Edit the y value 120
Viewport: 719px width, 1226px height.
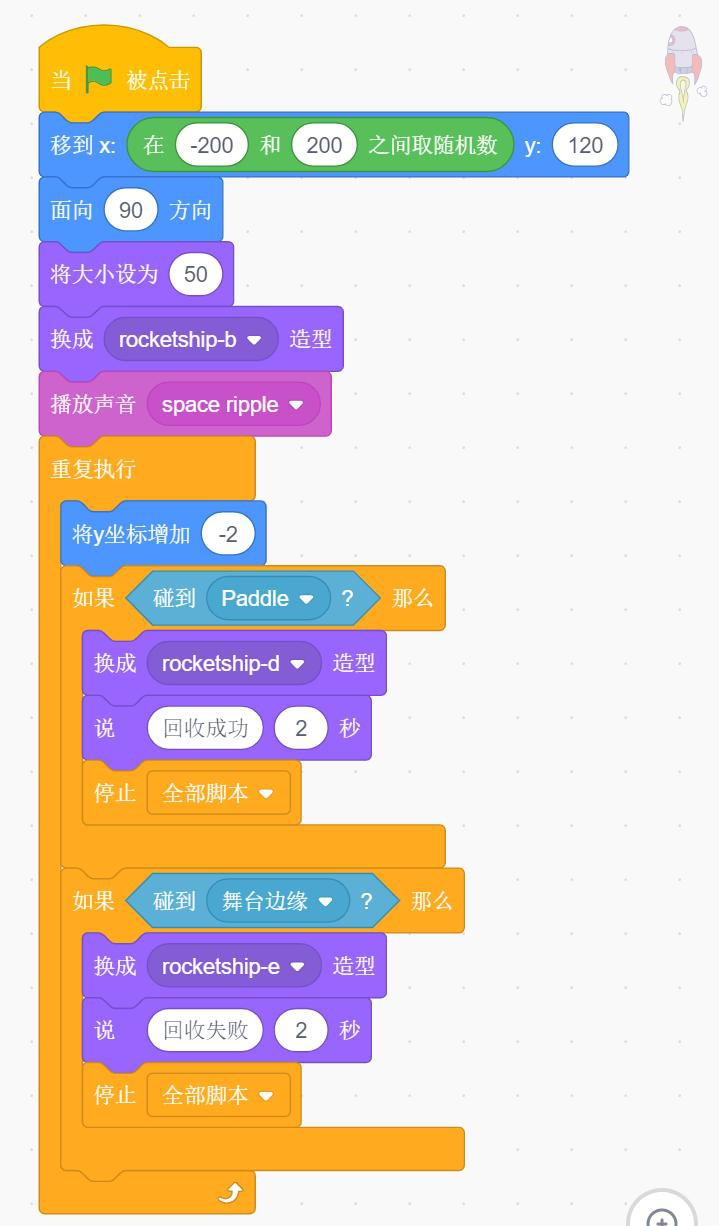tap(585, 145)
